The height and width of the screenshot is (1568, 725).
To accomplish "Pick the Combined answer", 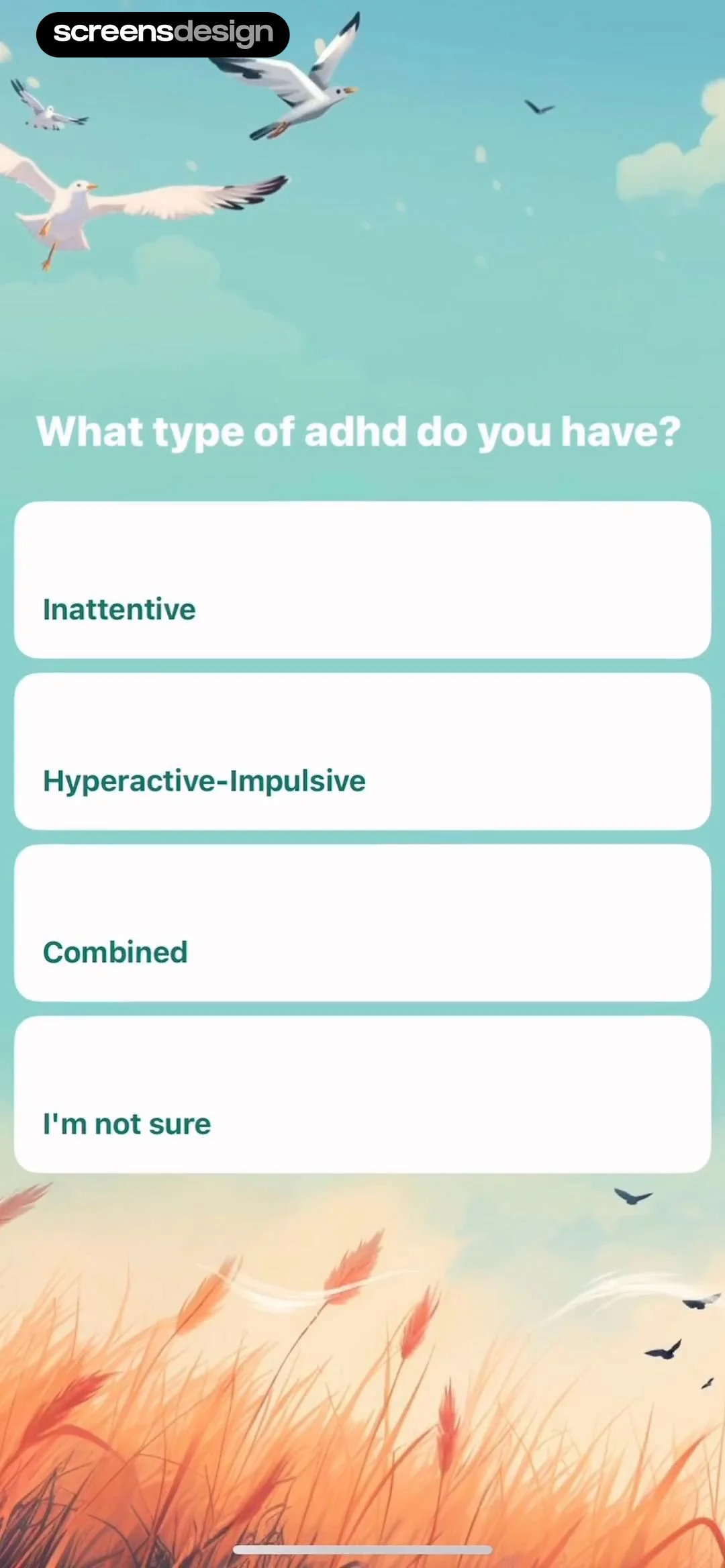I will [362, 923].
